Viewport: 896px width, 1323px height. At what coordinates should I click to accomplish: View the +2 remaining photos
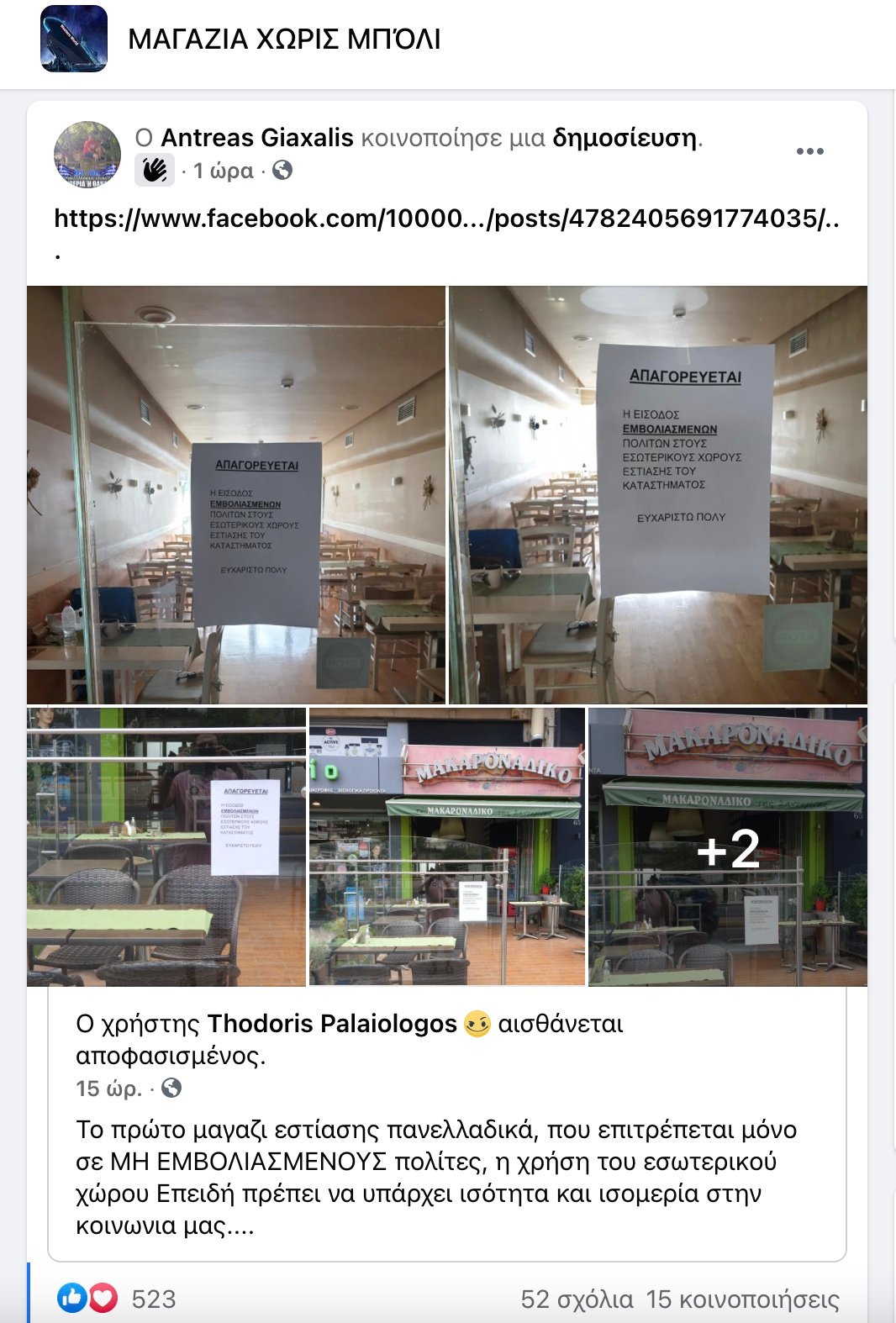point(728,846)
